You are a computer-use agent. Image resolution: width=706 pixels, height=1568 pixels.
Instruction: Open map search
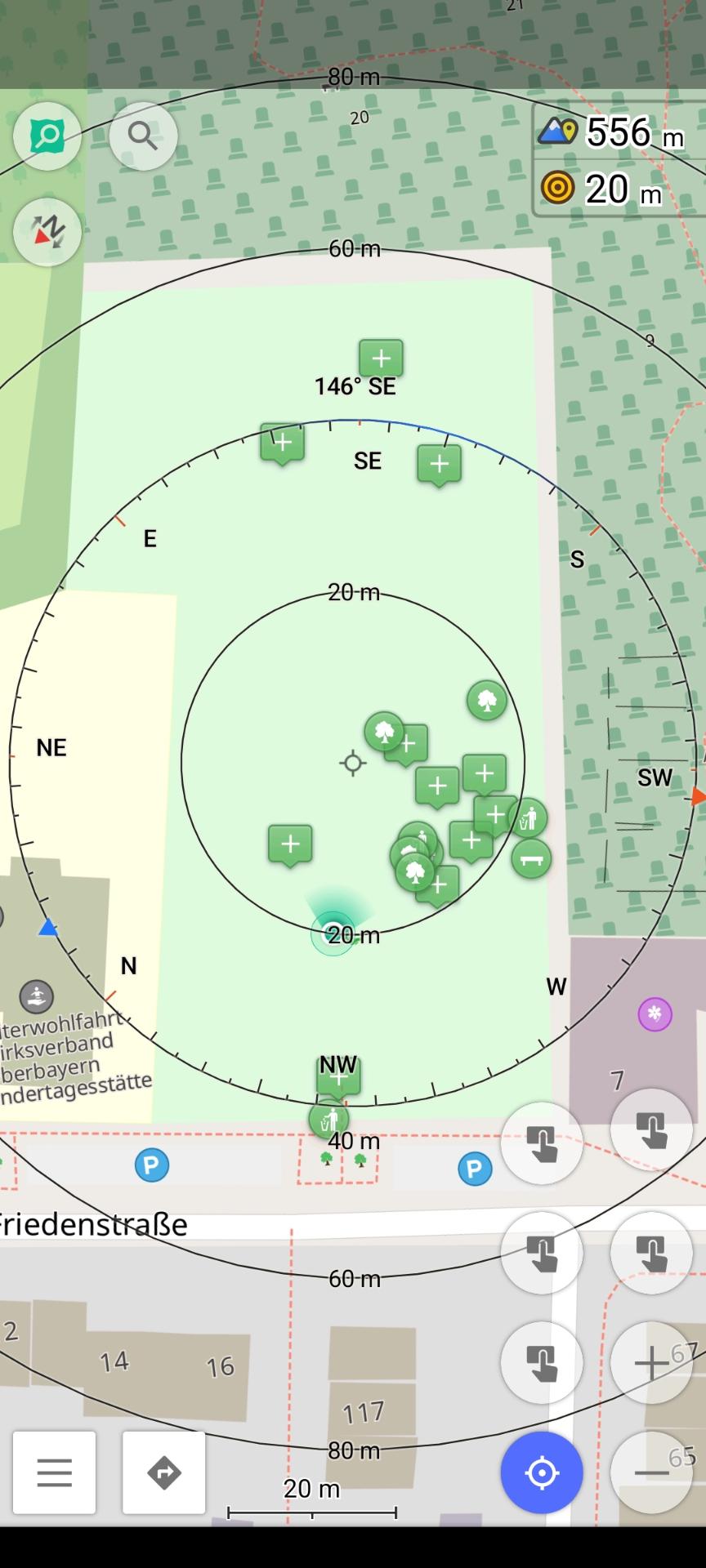[143, 136]
